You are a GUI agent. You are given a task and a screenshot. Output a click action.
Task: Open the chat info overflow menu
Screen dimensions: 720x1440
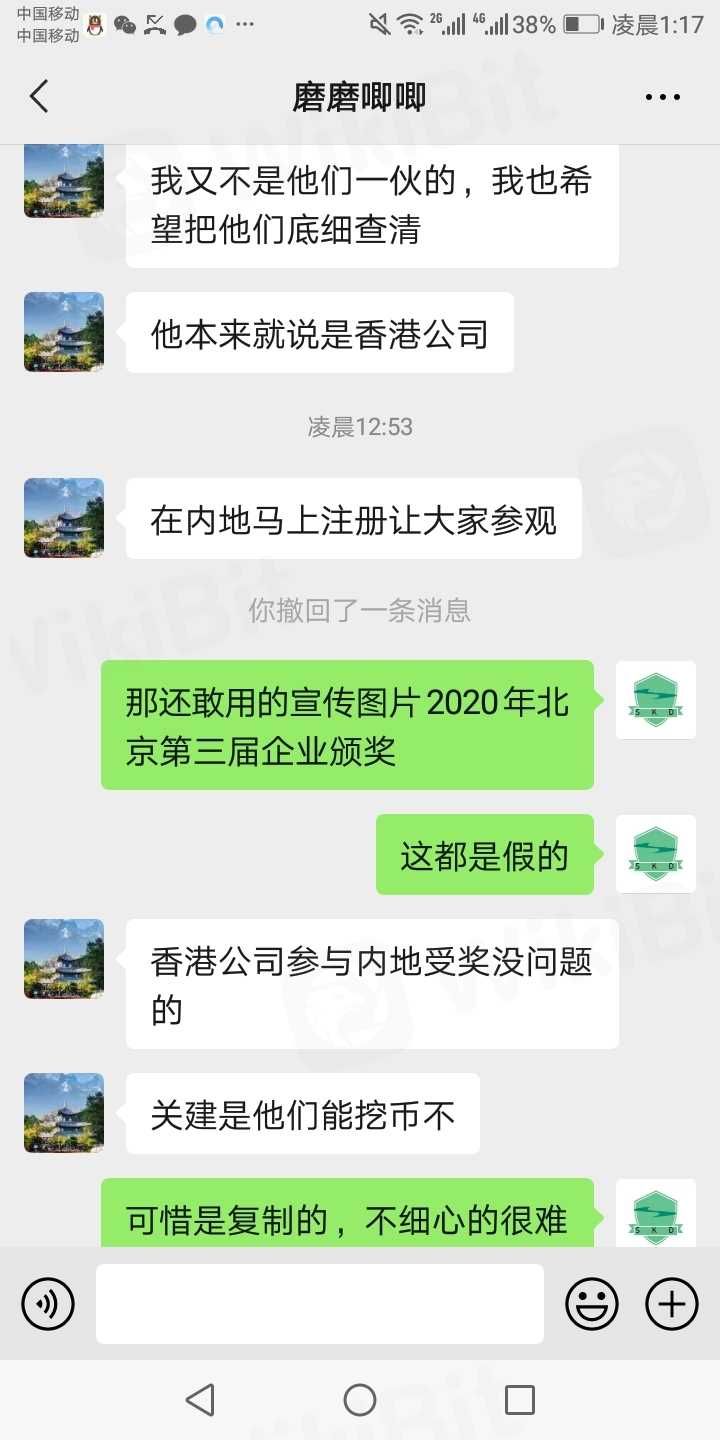[662, 97]
